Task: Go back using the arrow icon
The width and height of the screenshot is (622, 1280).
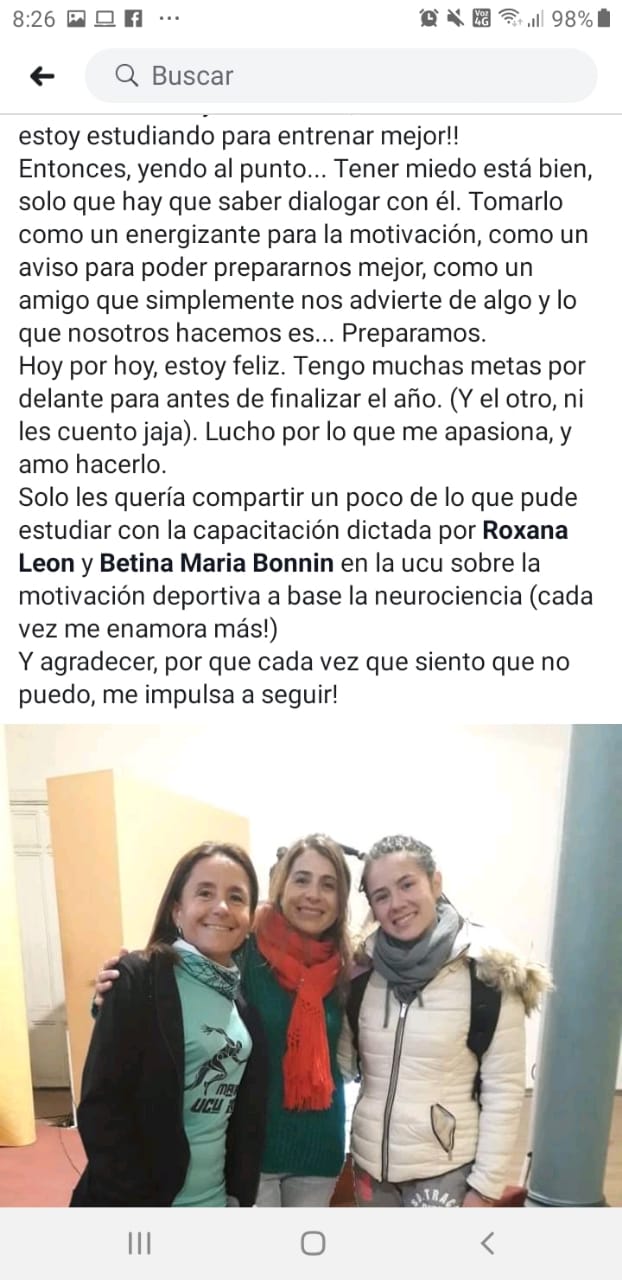Action: point(42,76)
